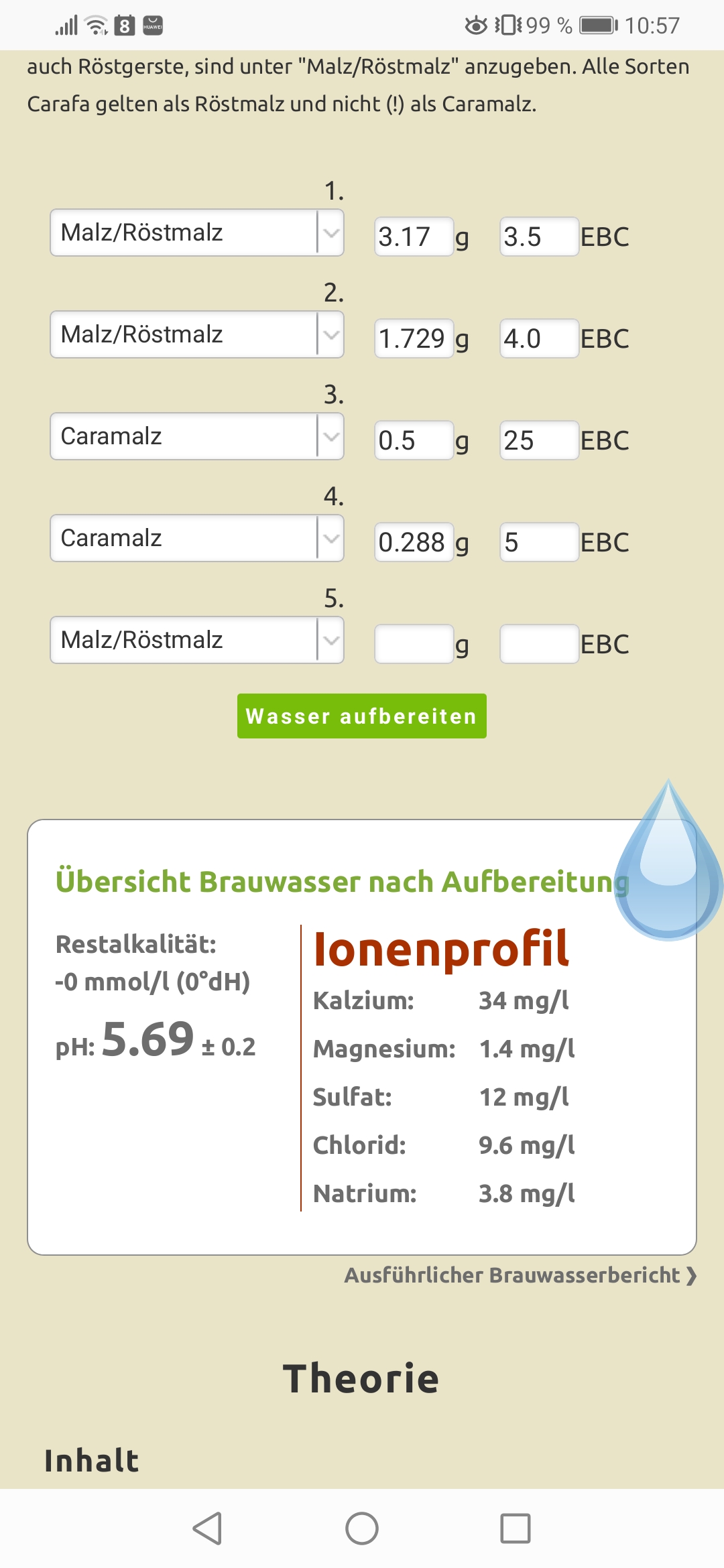Edit the 3.17 g weight field
724x1568 pixels.
413,237
